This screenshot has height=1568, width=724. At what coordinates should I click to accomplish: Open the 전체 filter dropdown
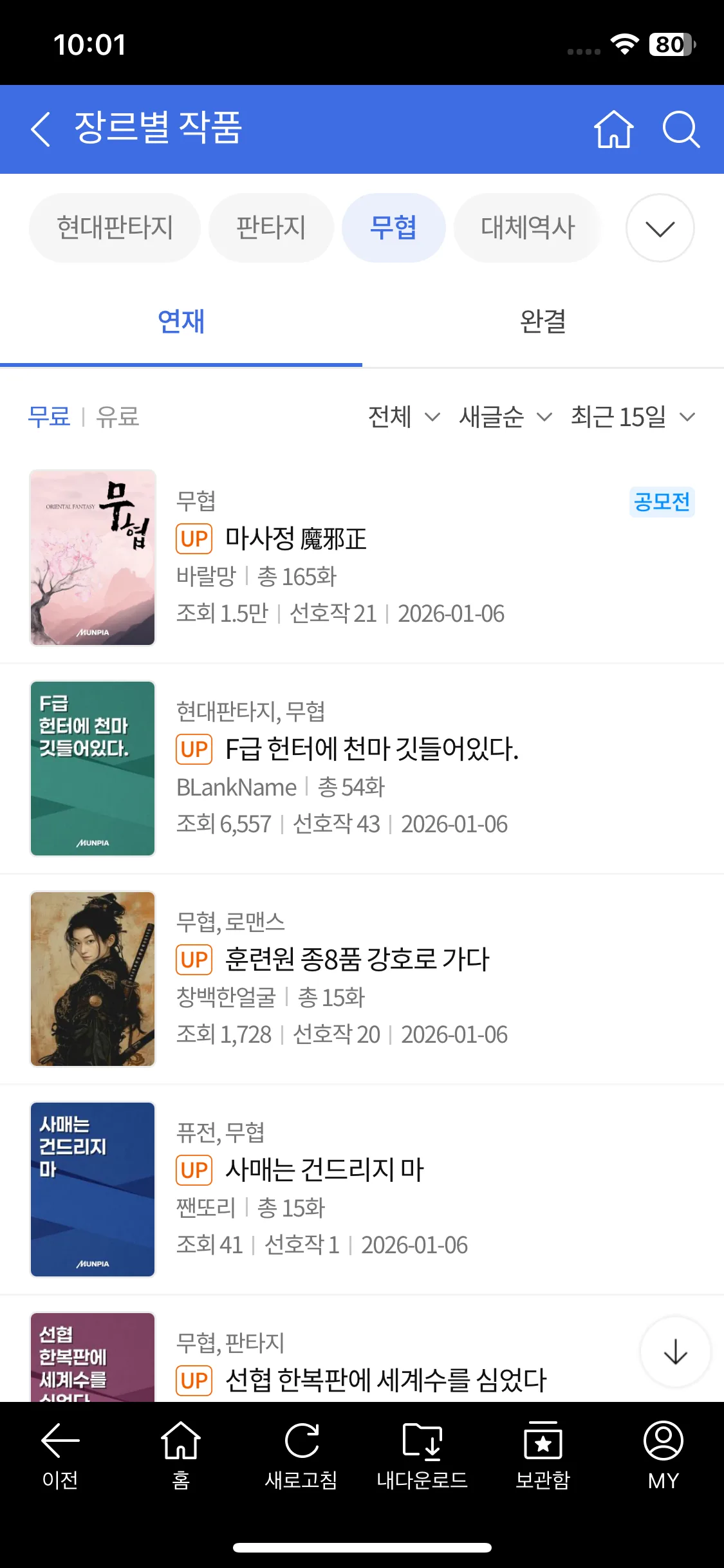(x=404, y=416)
